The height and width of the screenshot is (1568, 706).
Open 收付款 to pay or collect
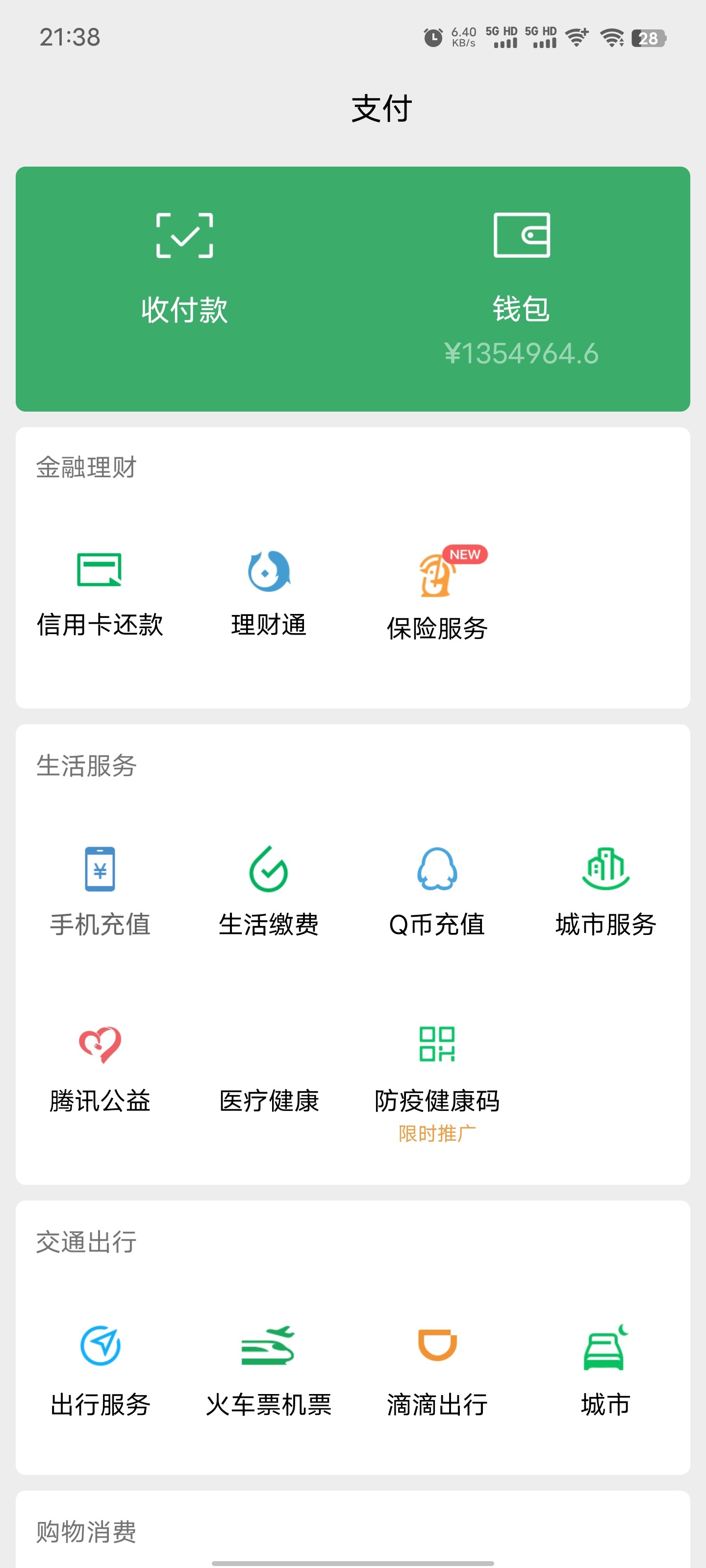[184, 268]
